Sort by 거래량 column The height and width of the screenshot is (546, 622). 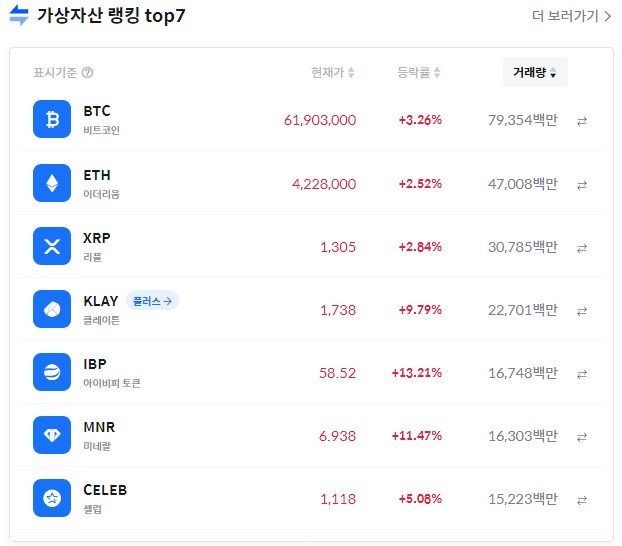click(x=535, y=72)
